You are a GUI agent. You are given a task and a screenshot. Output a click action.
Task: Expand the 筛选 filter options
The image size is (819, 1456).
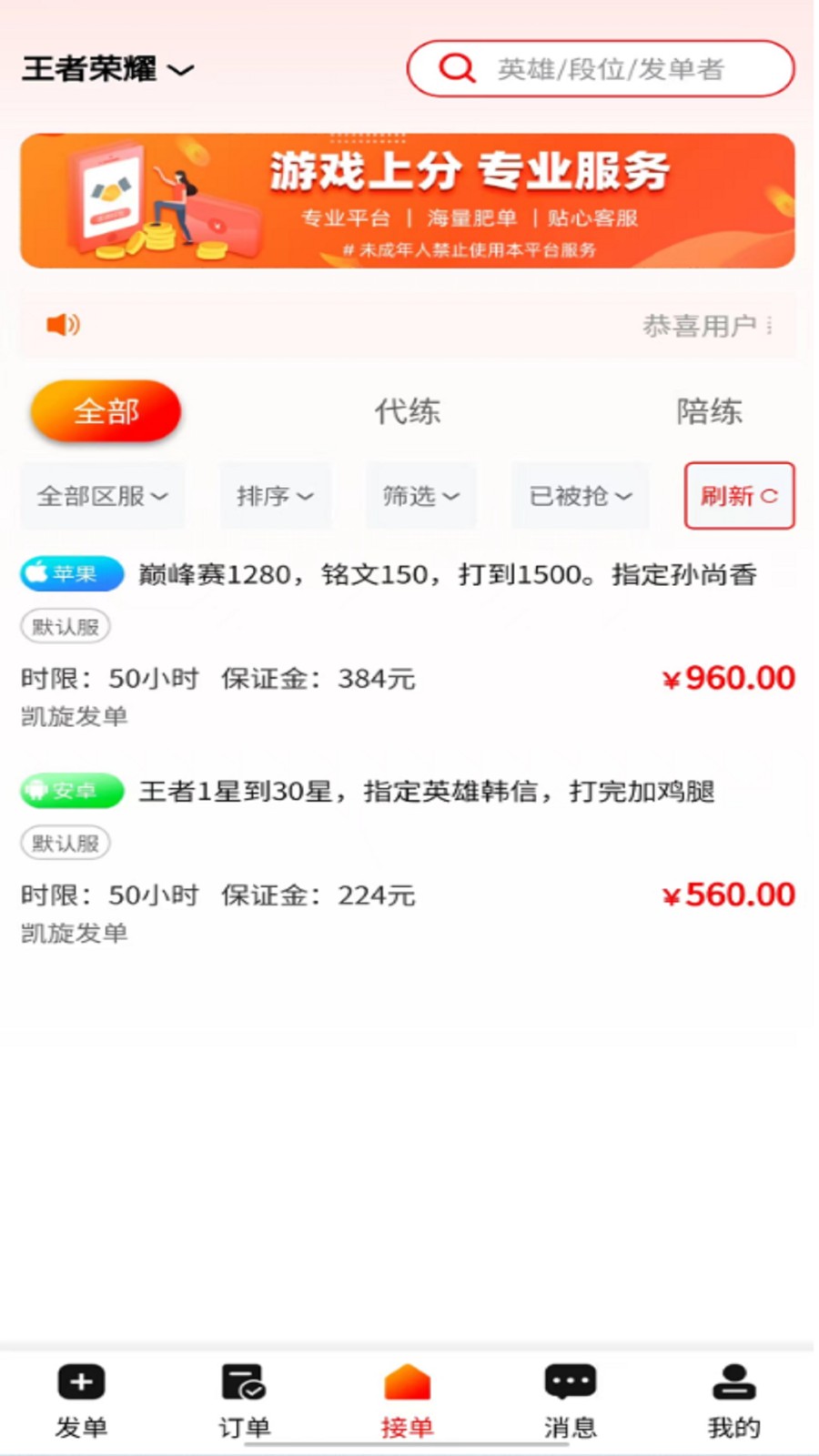[x=420, y=496]
